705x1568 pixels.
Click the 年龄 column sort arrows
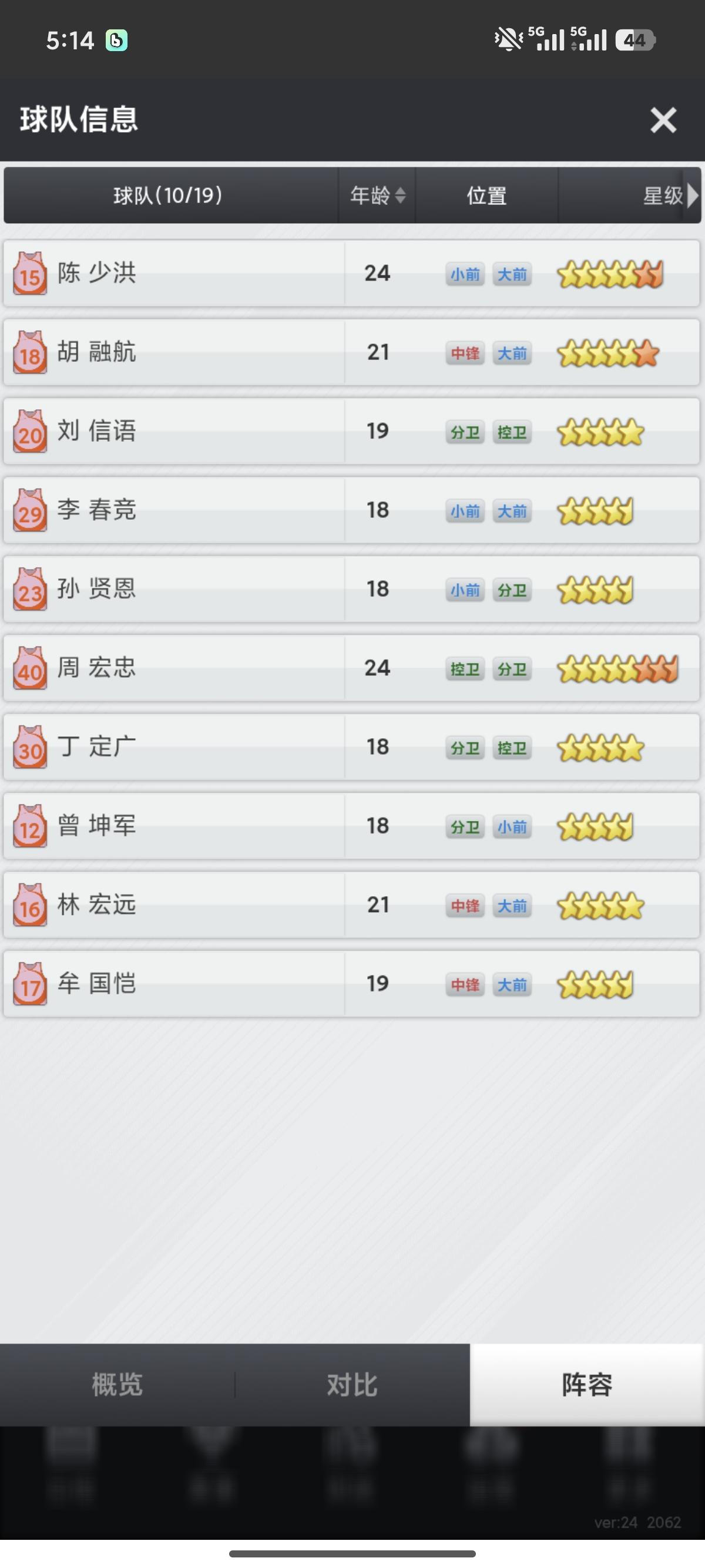399,196
